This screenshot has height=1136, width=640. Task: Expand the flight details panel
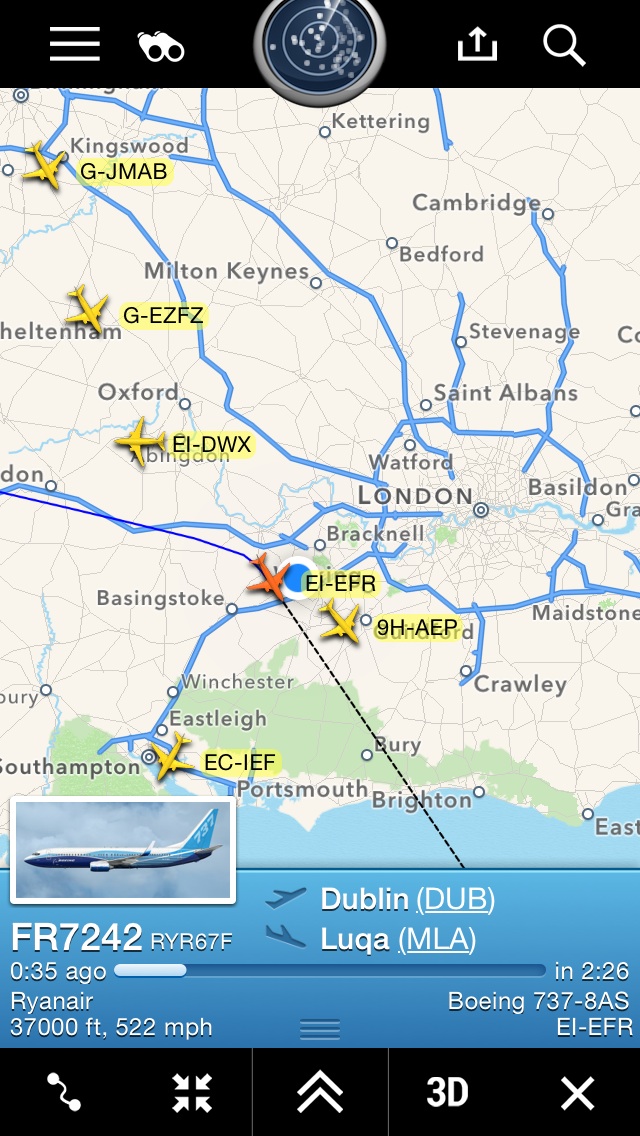320,1092
